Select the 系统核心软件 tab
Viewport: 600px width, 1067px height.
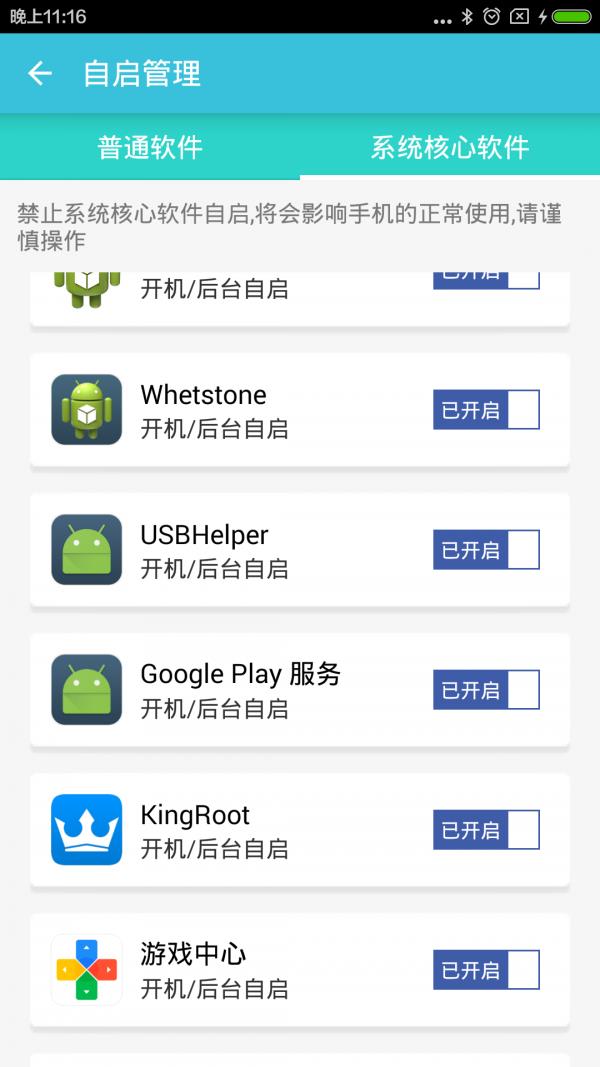coord(450,147)
